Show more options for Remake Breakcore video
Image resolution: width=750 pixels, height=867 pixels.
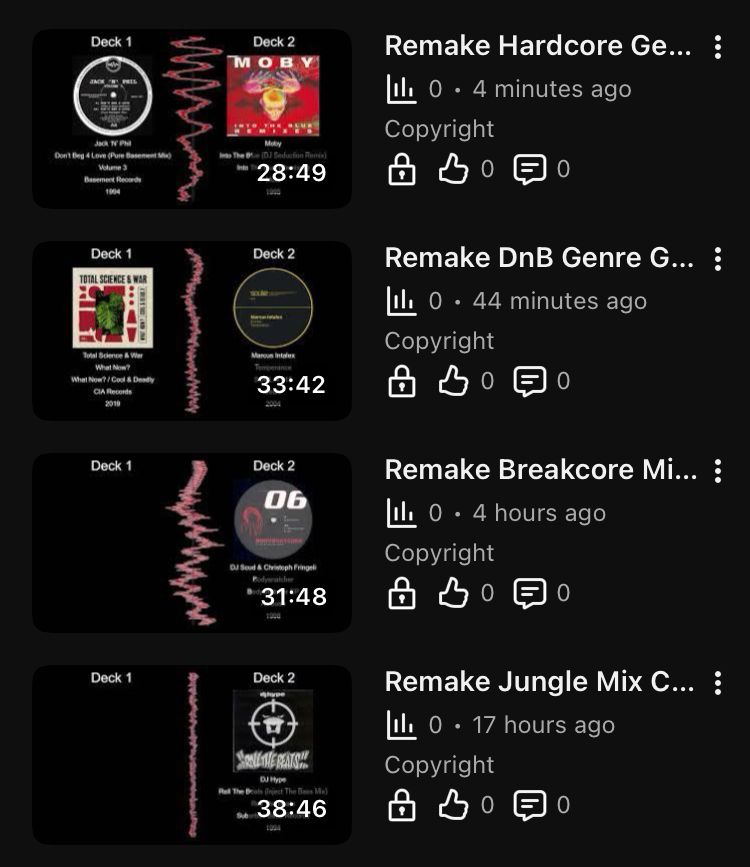(717, 471)
